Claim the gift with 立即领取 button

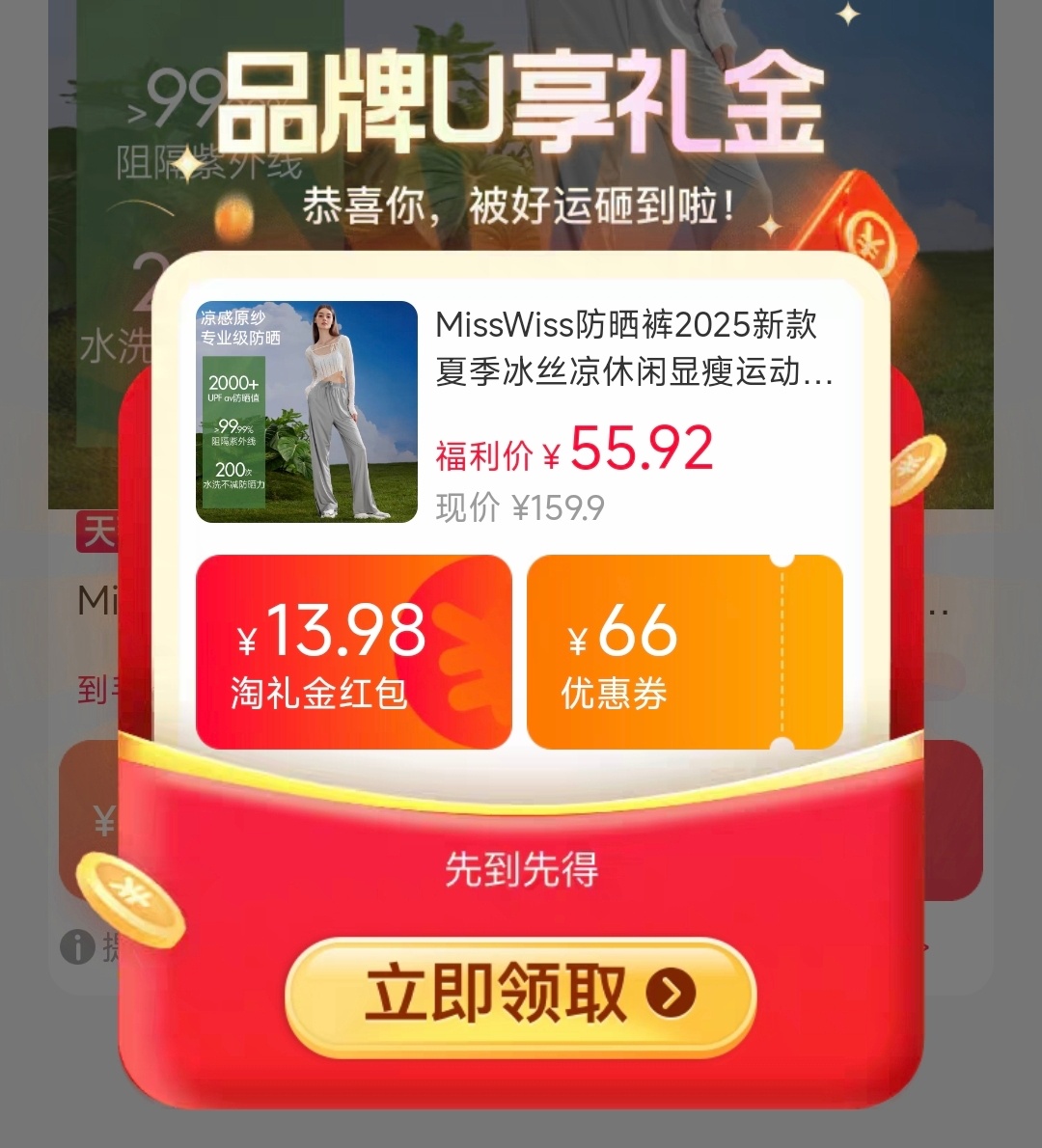(x=520, y=994)
